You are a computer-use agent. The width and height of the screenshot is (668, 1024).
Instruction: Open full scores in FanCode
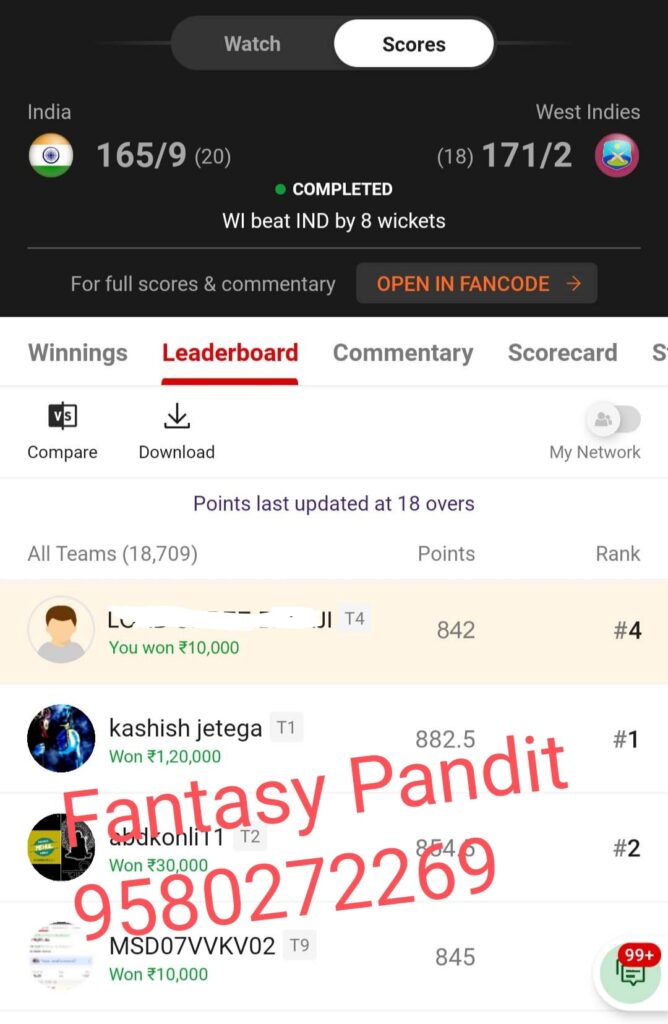pos(477,284)
